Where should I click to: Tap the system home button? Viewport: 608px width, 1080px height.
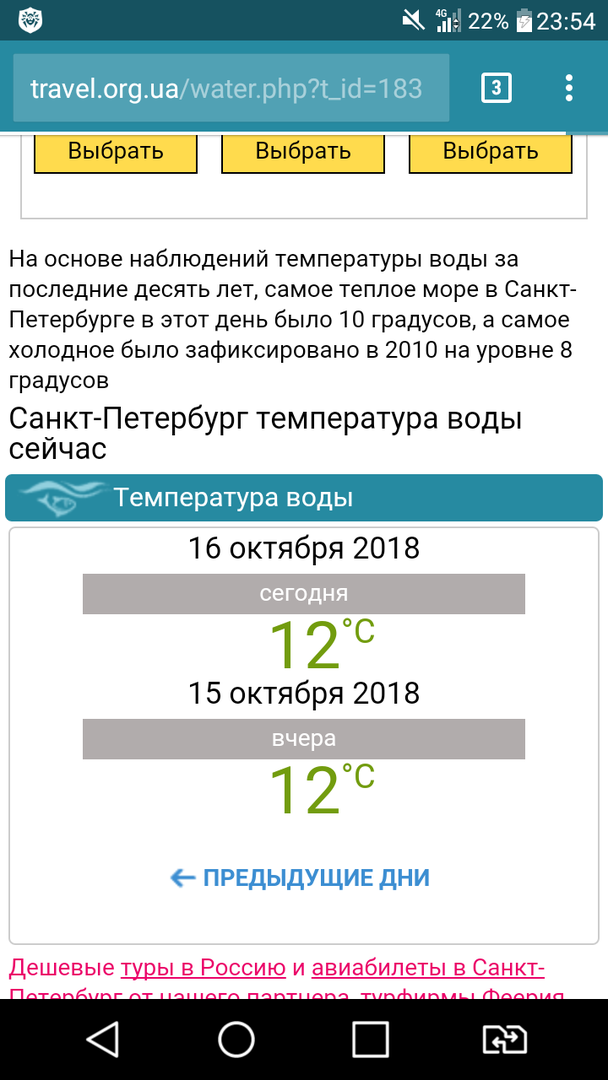(x=237, y=1039)
